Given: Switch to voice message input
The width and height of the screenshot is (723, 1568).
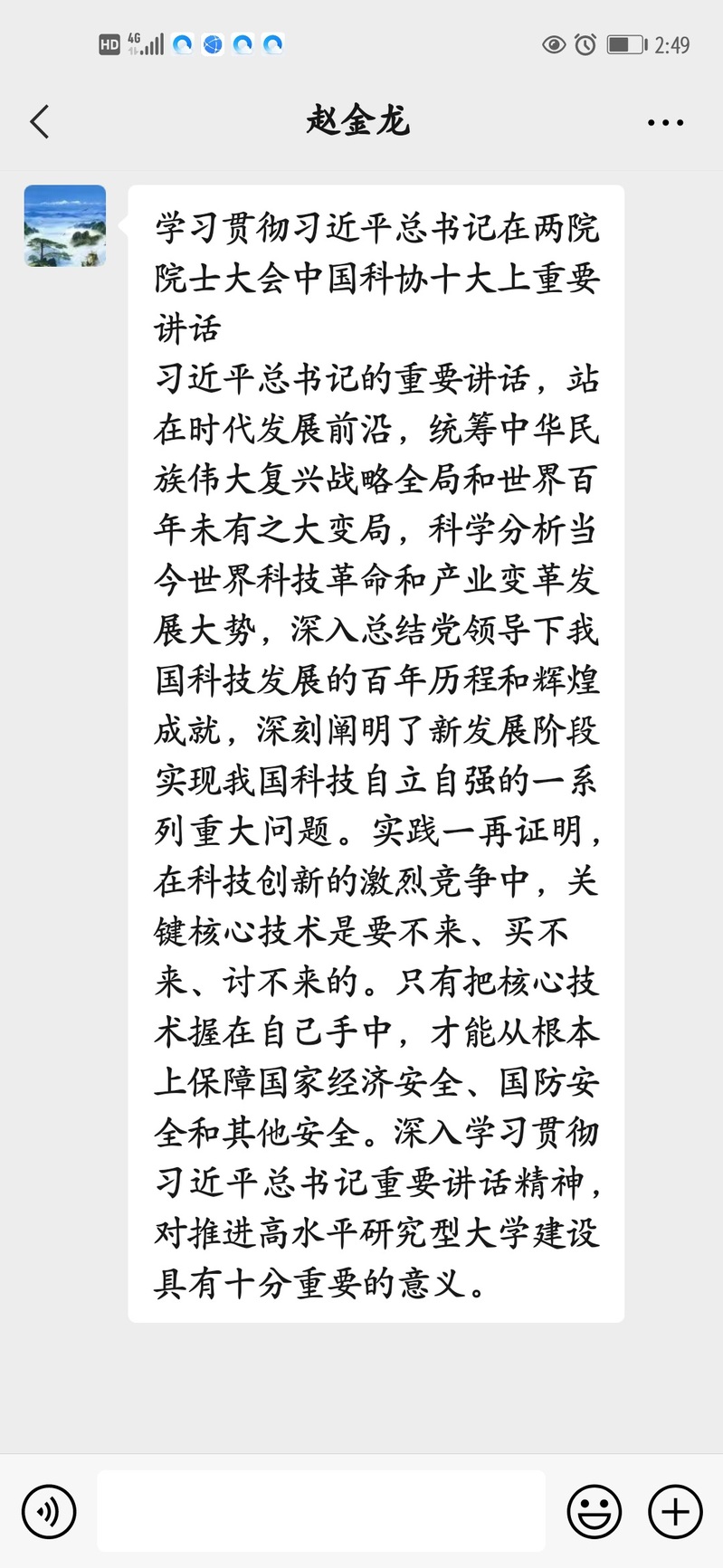Looking at the screenshot, I should (49, 1511).
